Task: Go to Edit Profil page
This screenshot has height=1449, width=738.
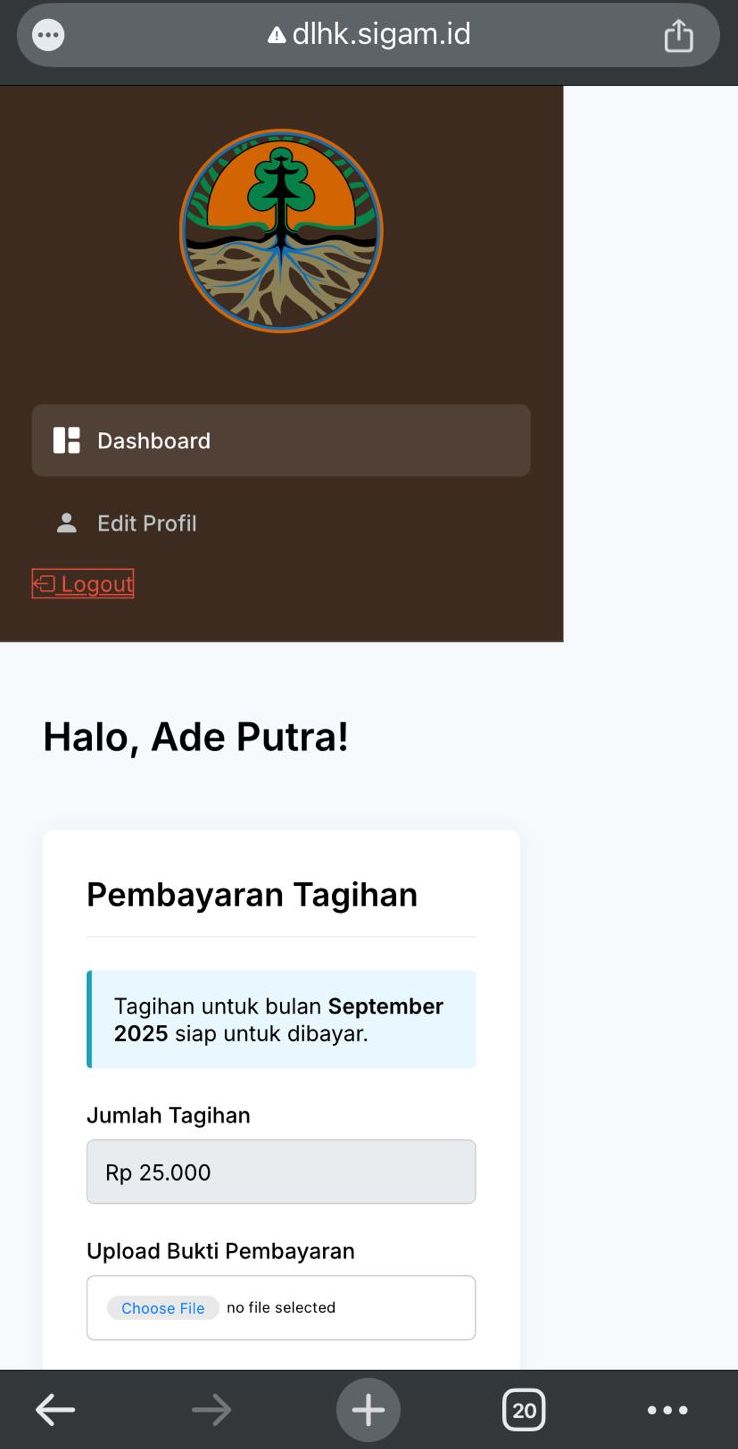Action: [x=145, y=523]
